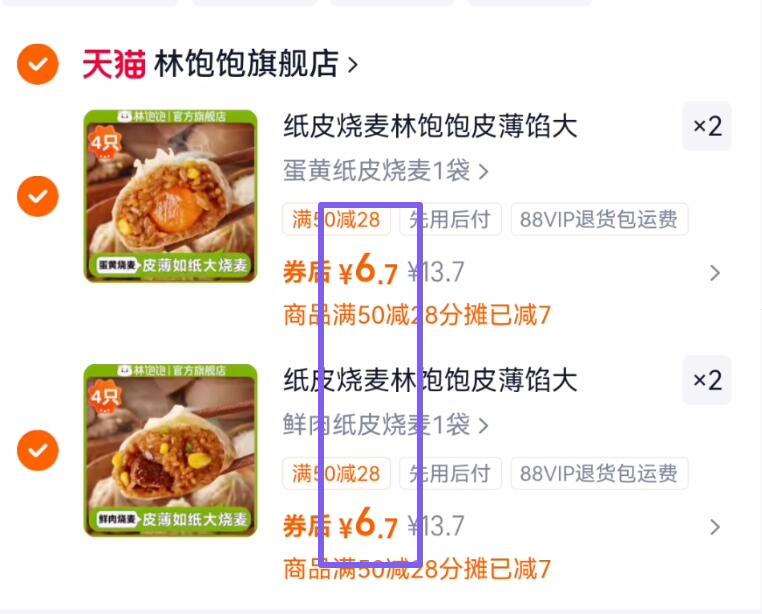Image resolution: width=762 pixels, height=614 pixels.
Task: Deselect the 鲜肉纸皮烧麦 item checkbox
Action: (36, 450)
